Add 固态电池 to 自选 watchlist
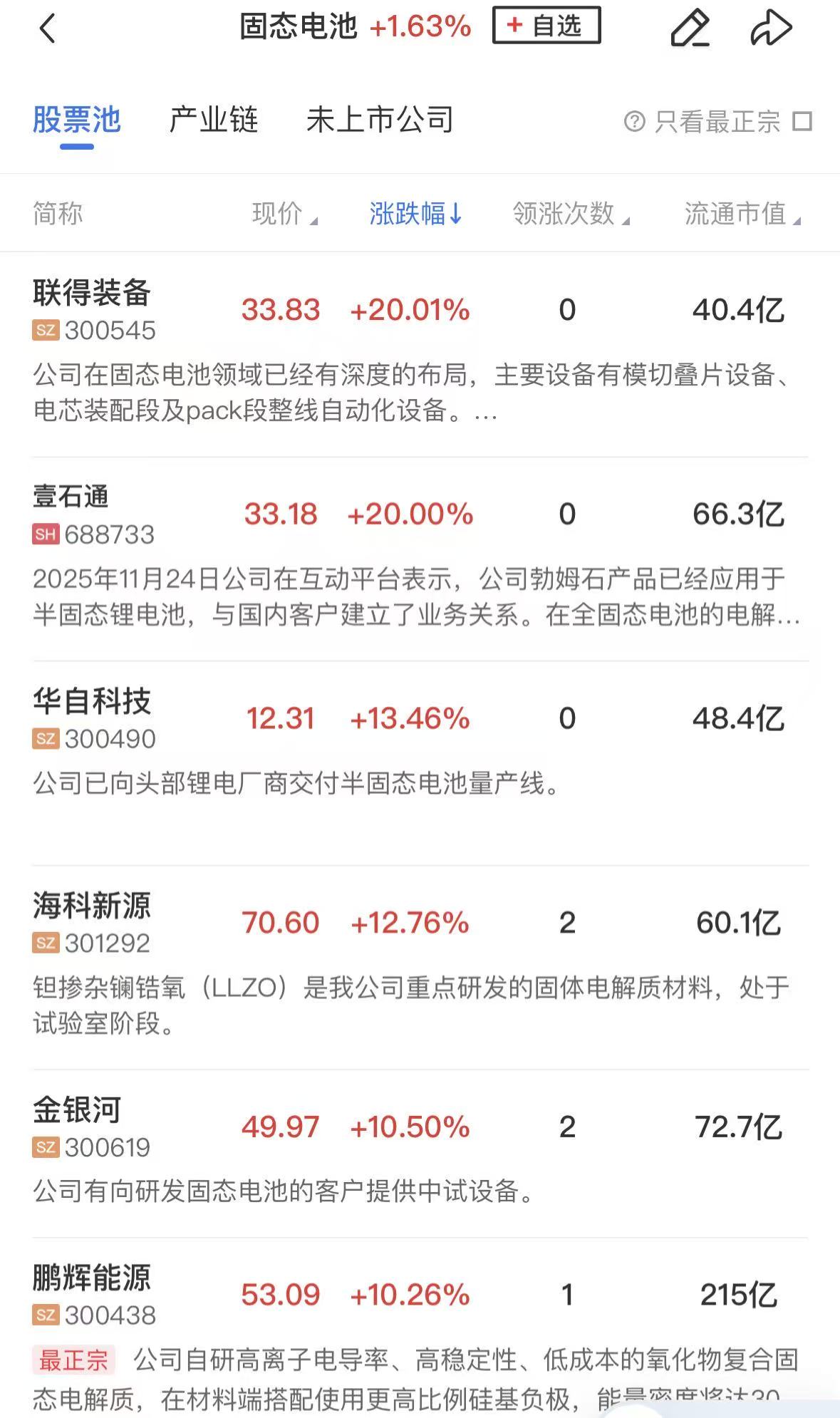Screen dimensions: 840x1418 [546, 26]
